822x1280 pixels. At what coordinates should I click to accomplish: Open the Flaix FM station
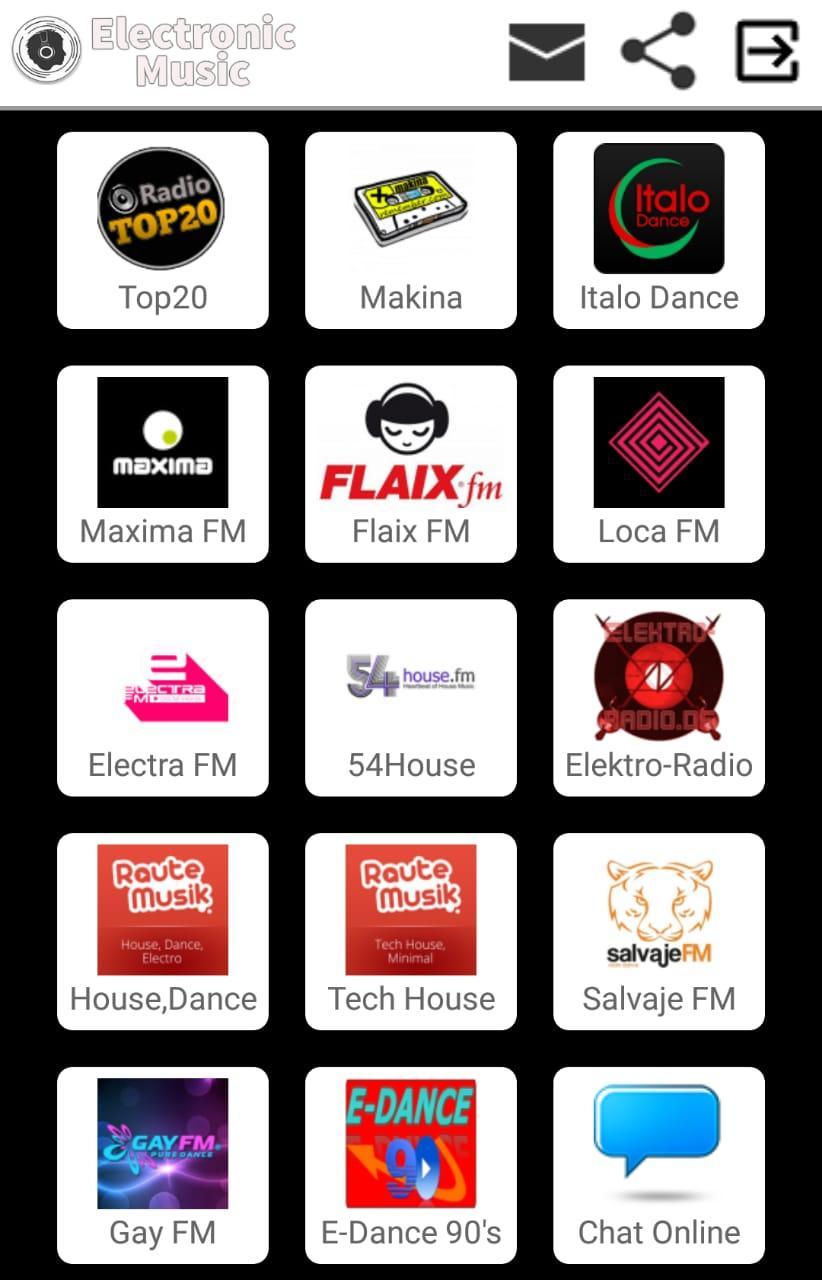tap(410, 463)
